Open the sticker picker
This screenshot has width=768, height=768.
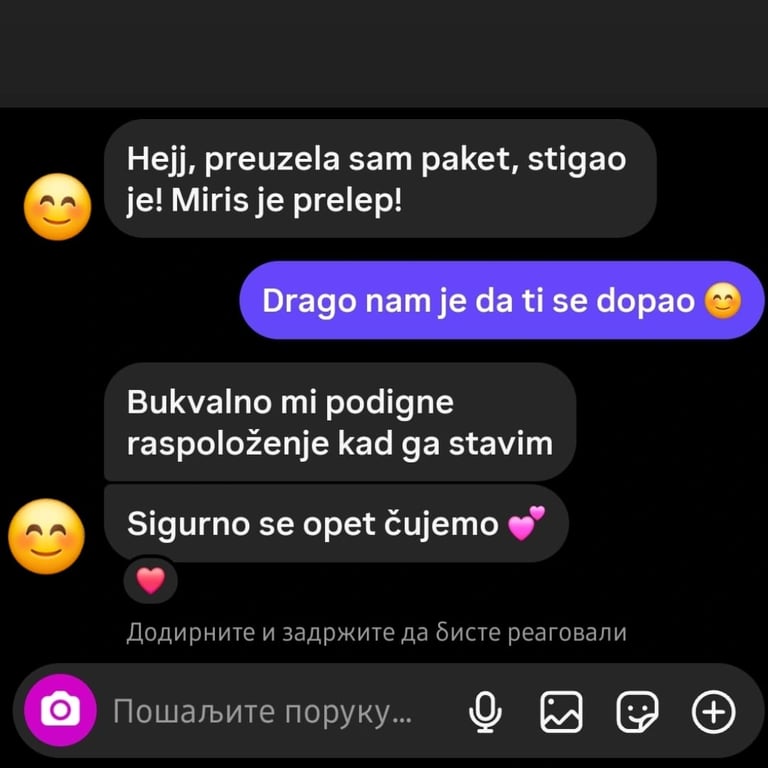coord(638,712)
